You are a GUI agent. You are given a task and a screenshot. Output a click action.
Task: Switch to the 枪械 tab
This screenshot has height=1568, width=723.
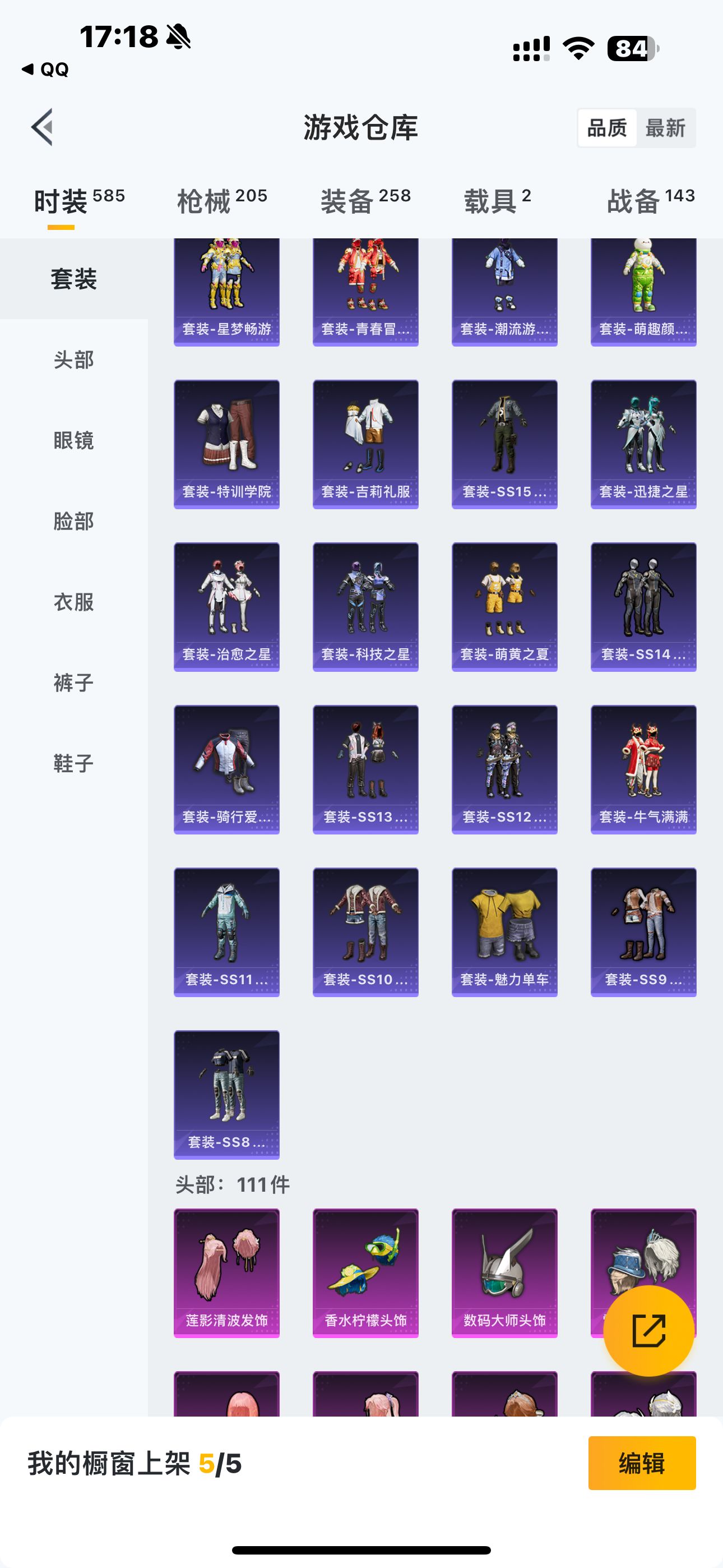coord(222,200)
